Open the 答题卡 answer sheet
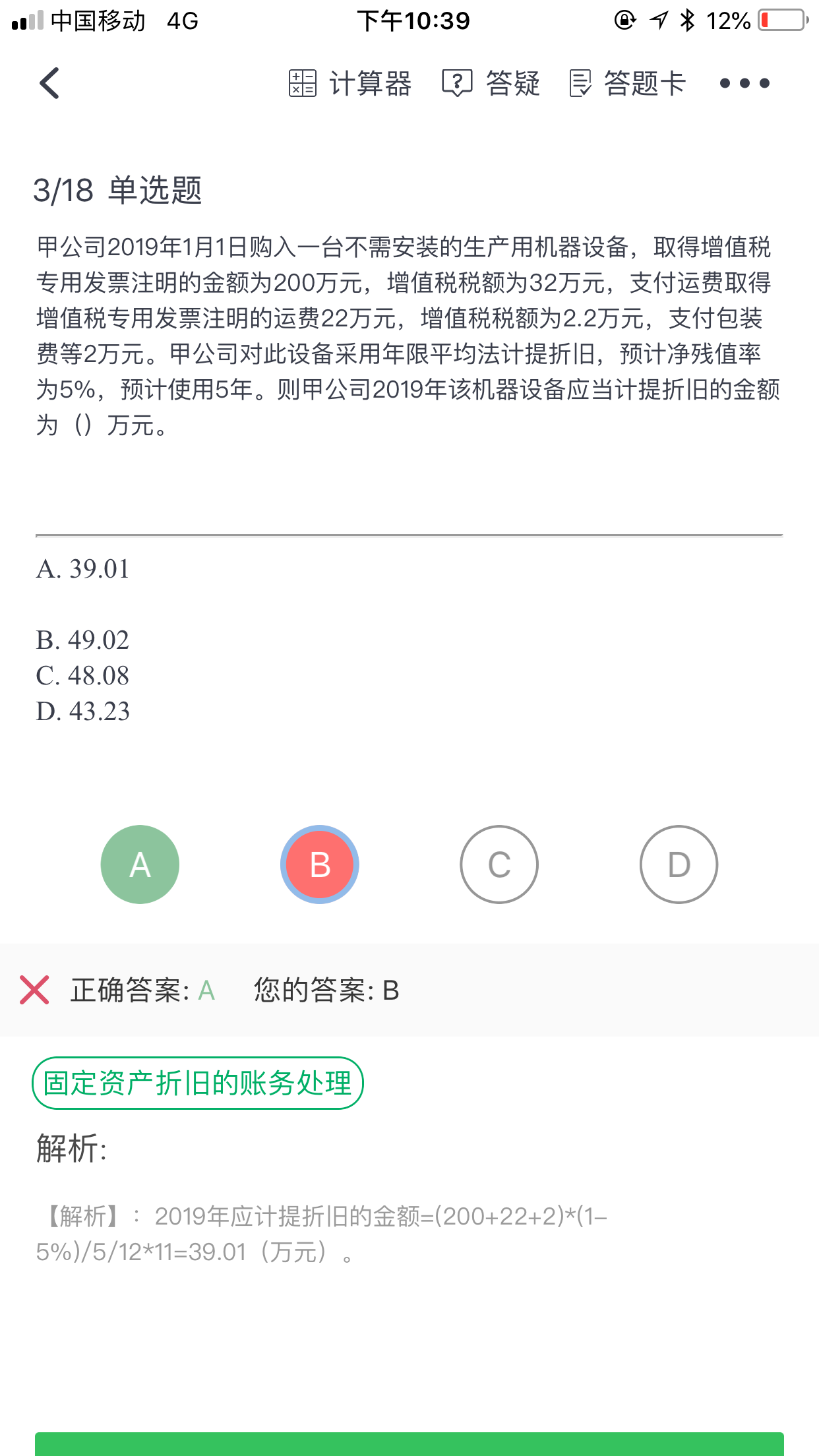819x1456 pixels. (628, 84)
